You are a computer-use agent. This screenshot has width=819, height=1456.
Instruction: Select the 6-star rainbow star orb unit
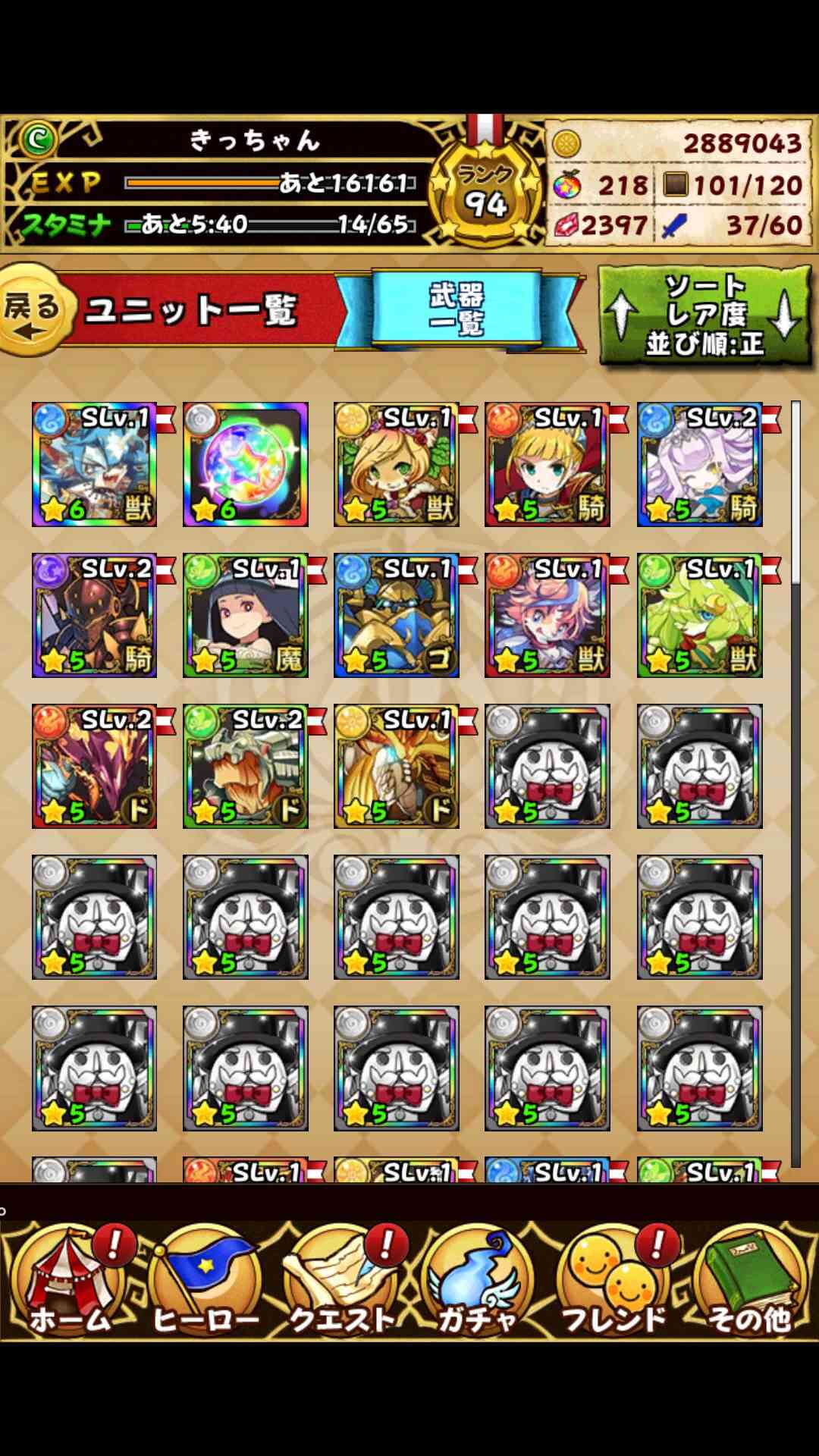[245, 464]
